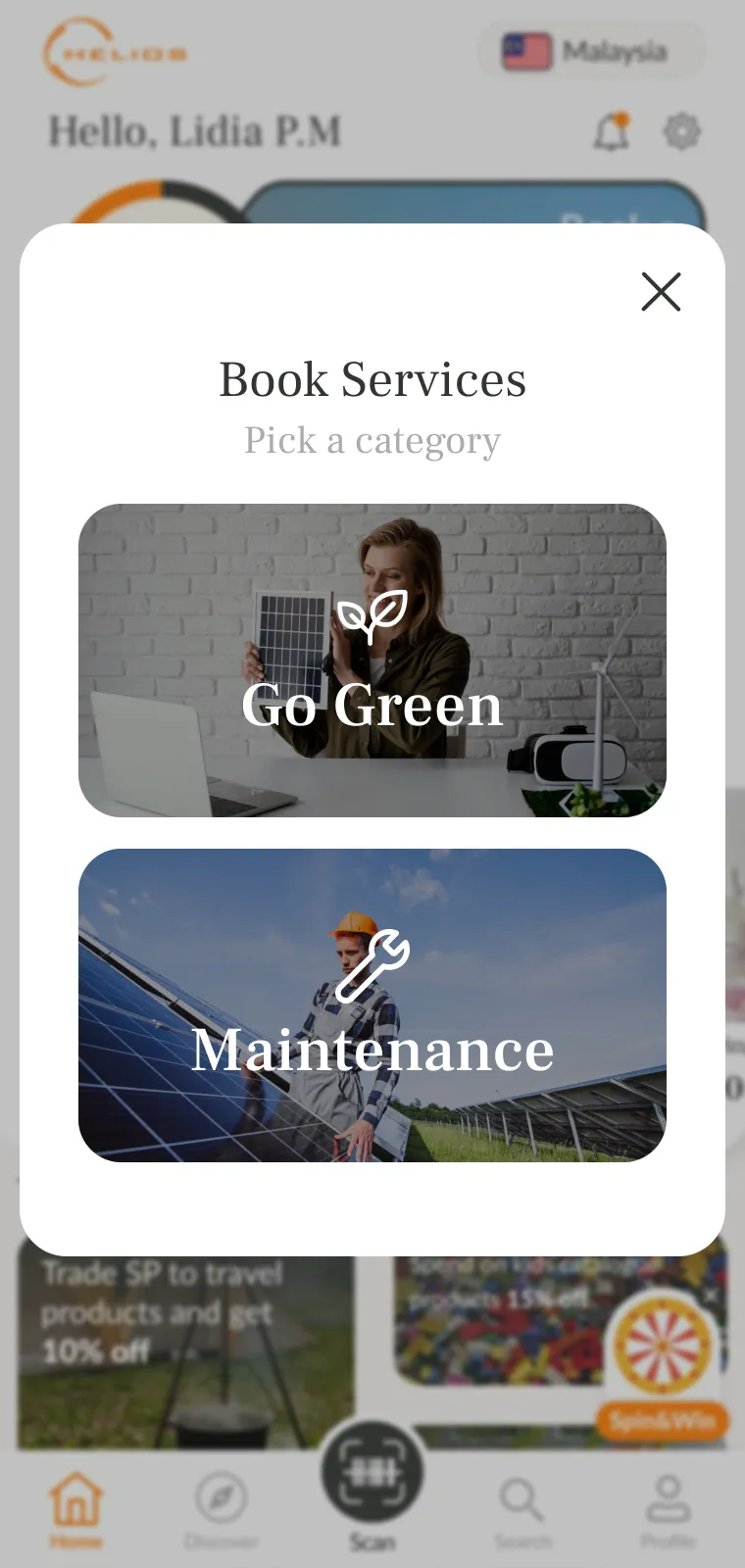The image size is (745, 1568).
Task: Select the Go Green category
Action: [372, 660]
